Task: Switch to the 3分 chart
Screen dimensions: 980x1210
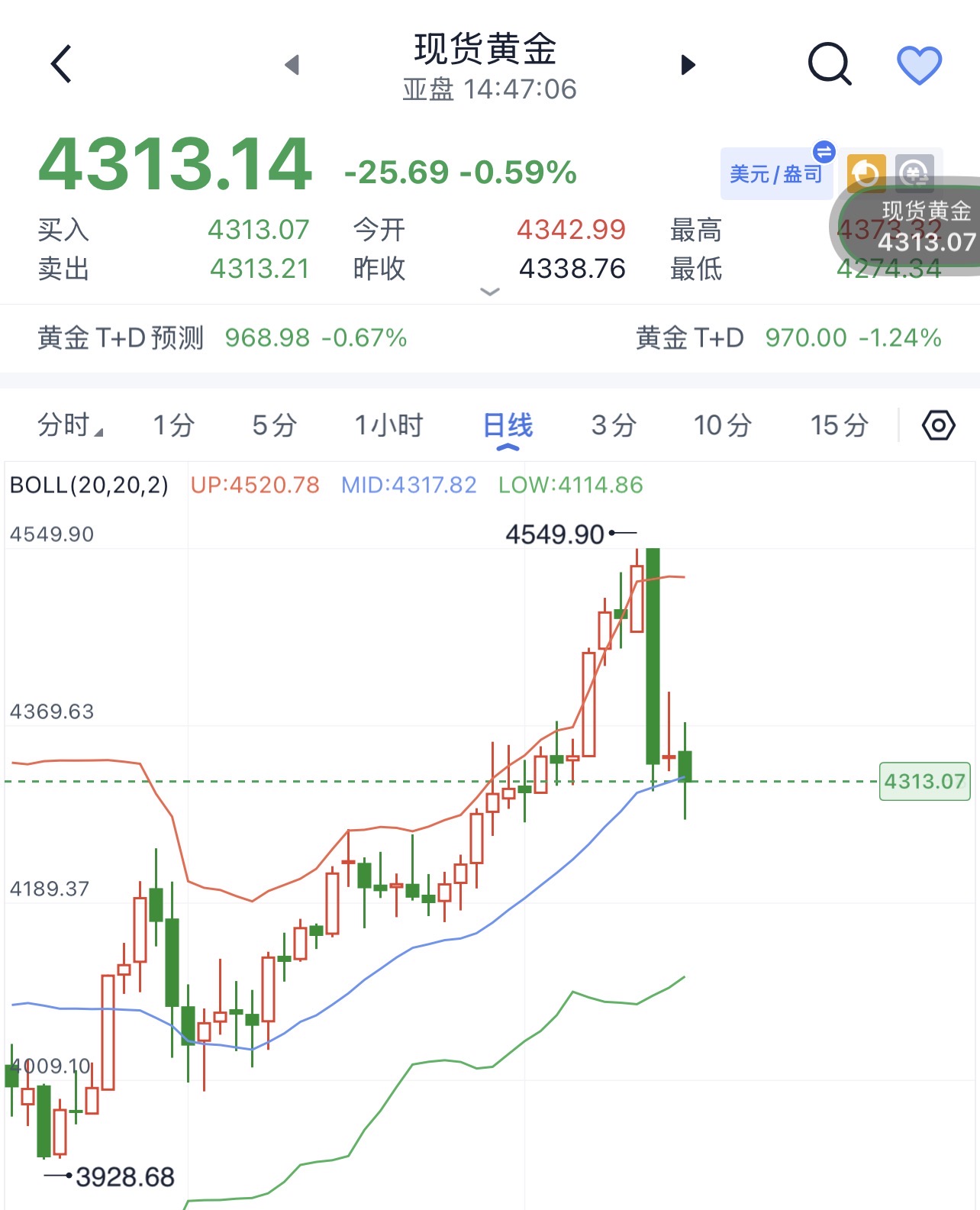Action: coord(614,425)
